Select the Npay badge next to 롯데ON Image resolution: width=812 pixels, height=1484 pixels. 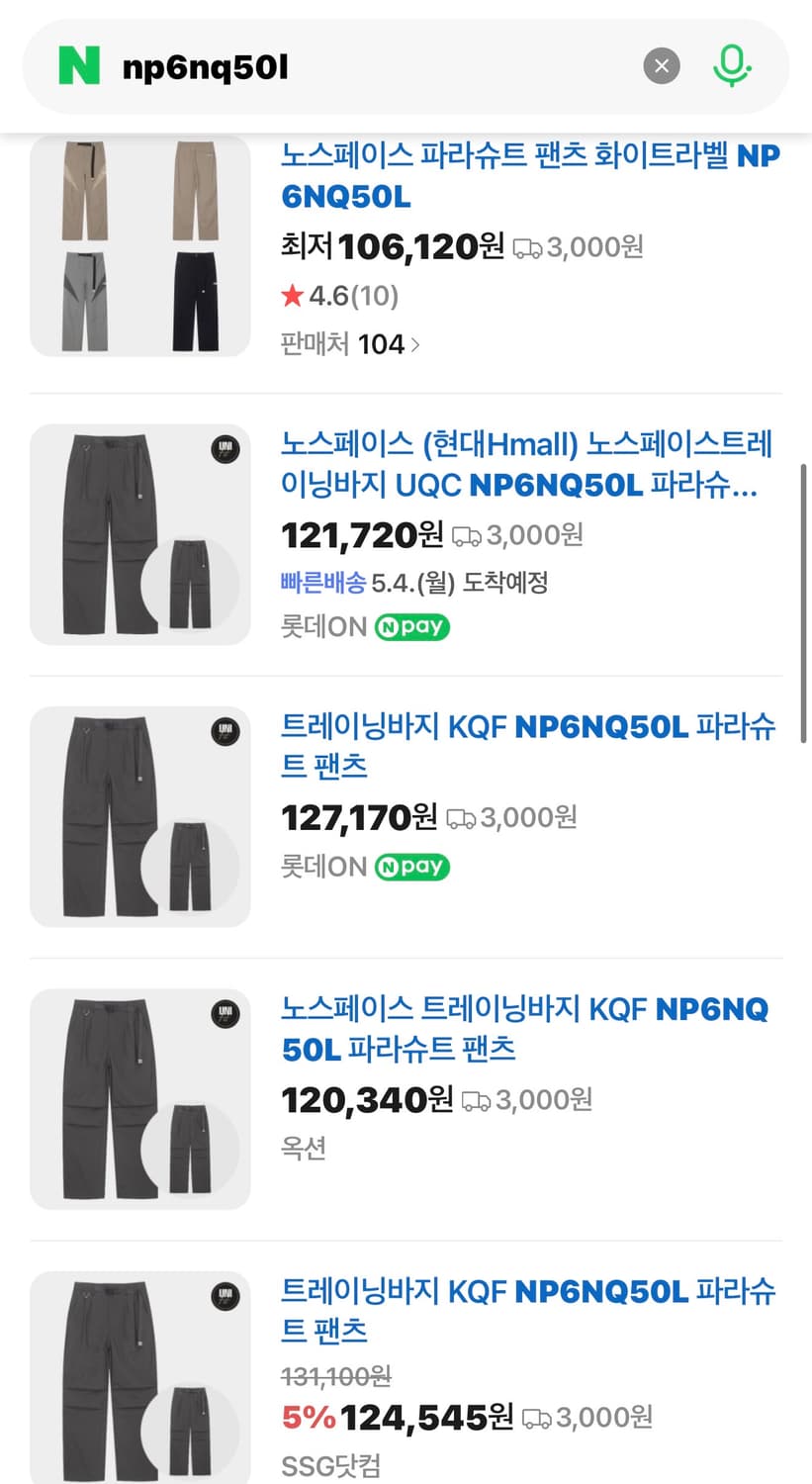[x=411, y=627]
